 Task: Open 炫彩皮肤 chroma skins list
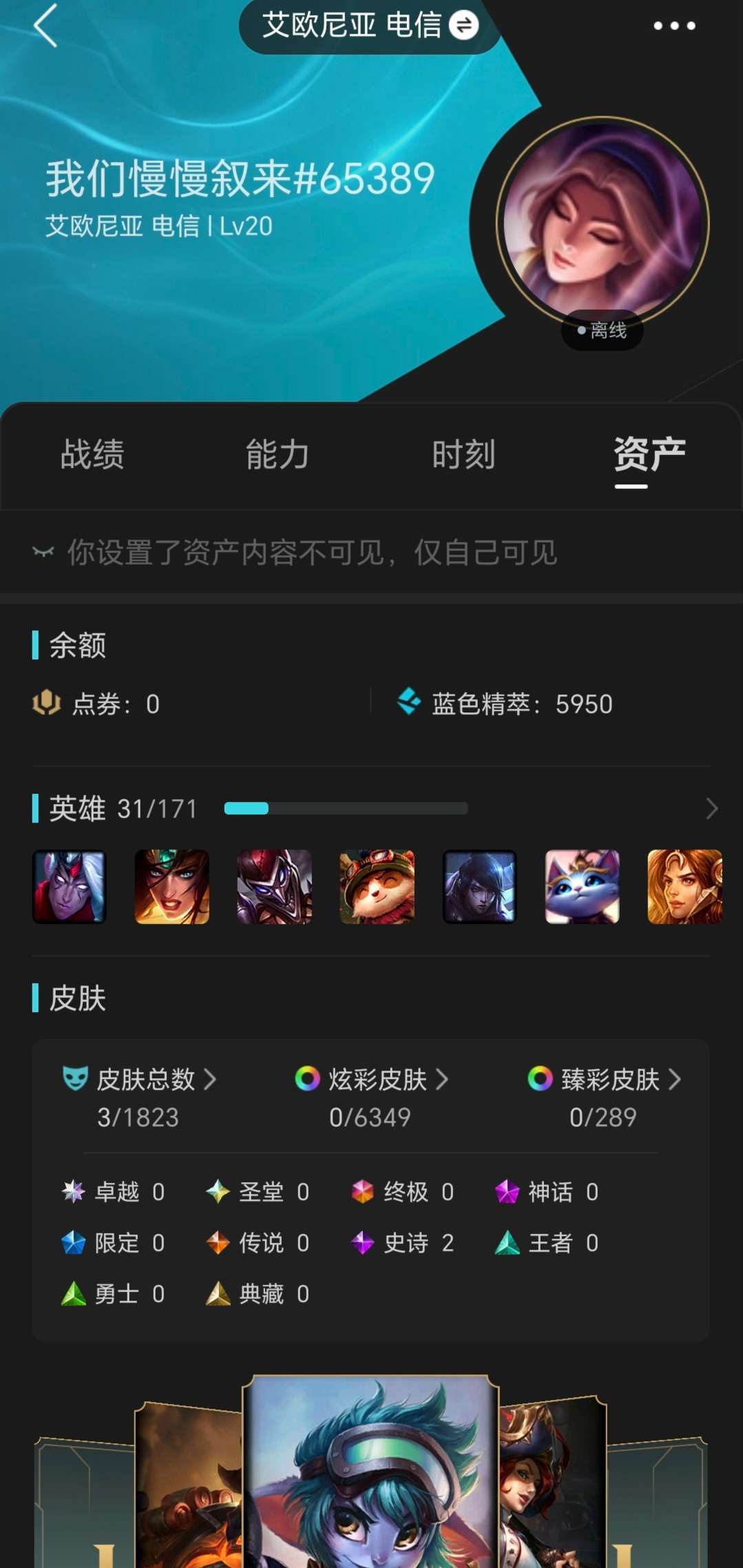click(372, 1080)
